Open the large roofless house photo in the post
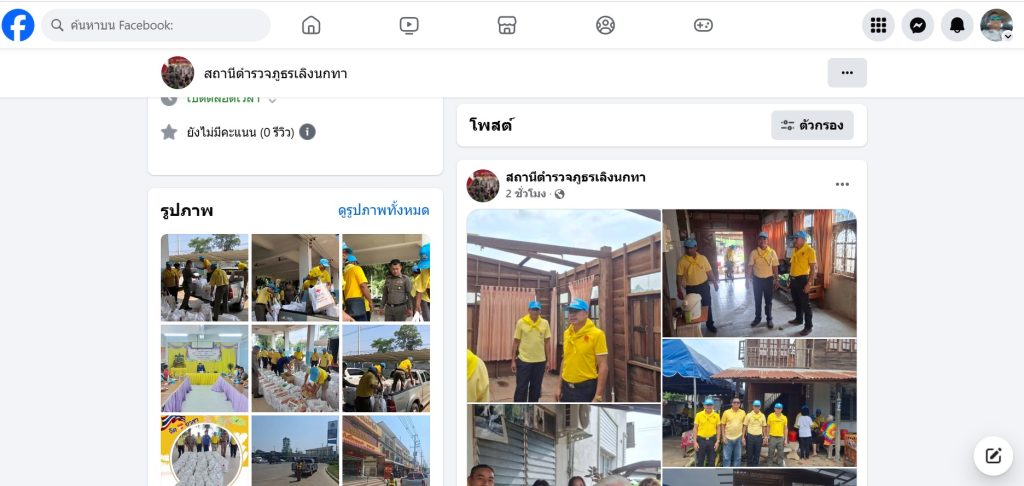Screen dimensions: 1024x486 tap(563, 305)
